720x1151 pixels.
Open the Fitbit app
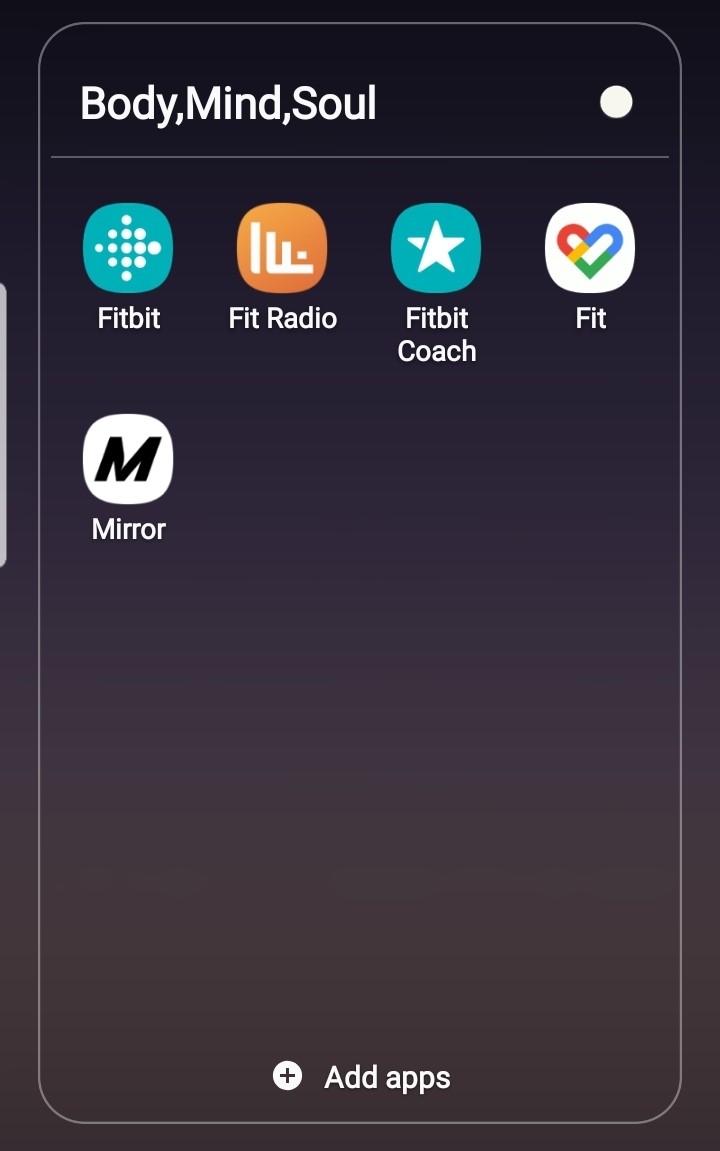coord(128,248)
